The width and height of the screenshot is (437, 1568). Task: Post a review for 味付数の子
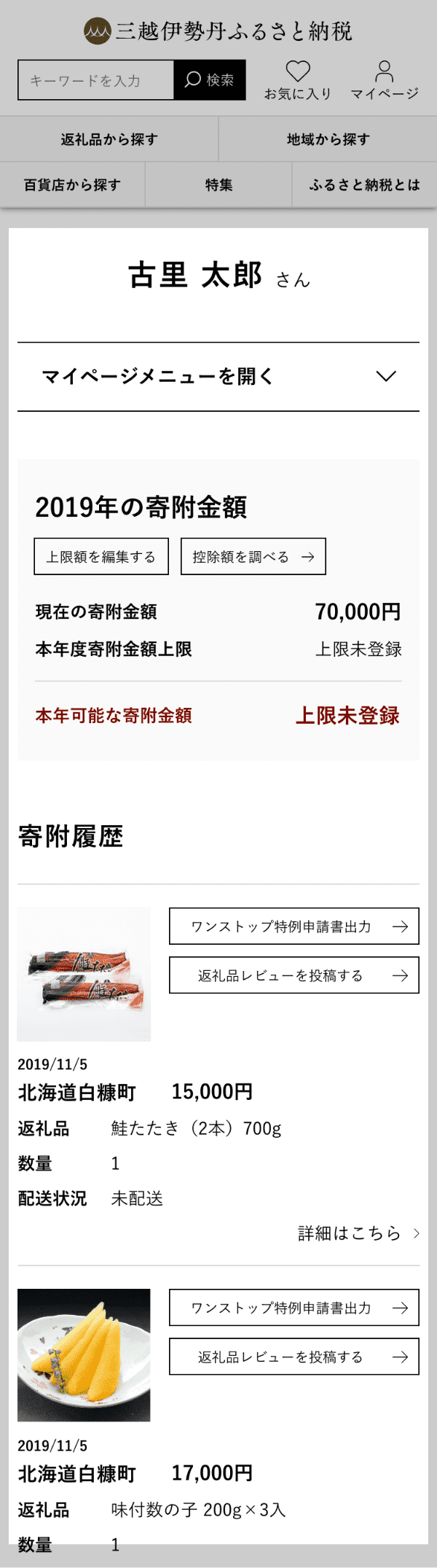[x=294, y=1357]
